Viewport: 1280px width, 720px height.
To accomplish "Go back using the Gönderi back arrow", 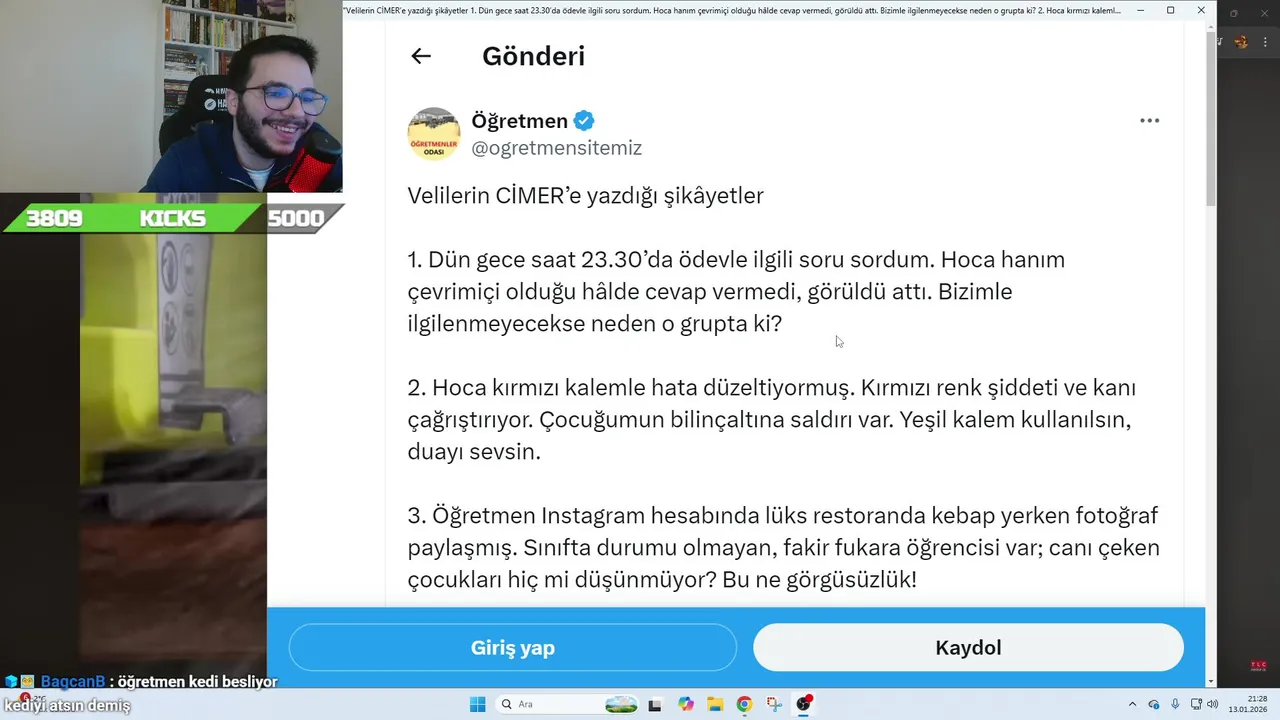I will [421, 56].
